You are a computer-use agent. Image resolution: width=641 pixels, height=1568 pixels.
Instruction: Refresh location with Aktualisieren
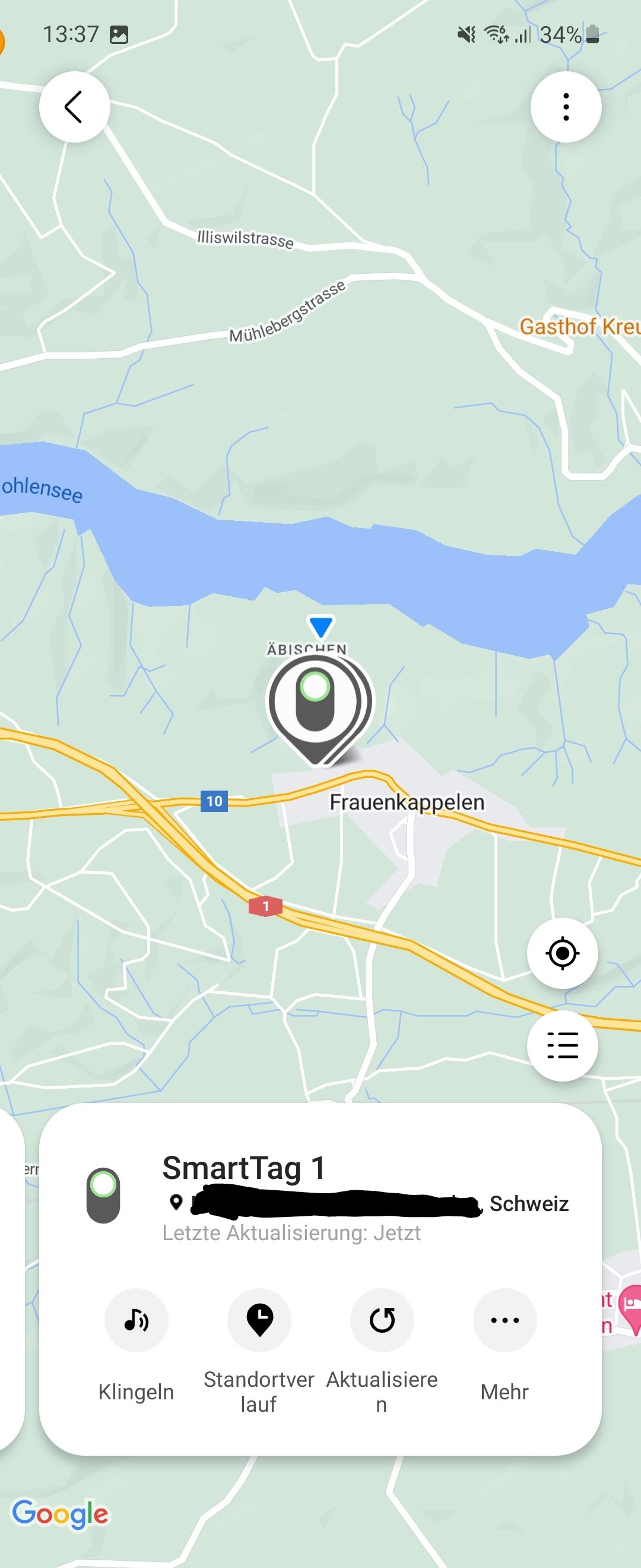pos(382,1320)
